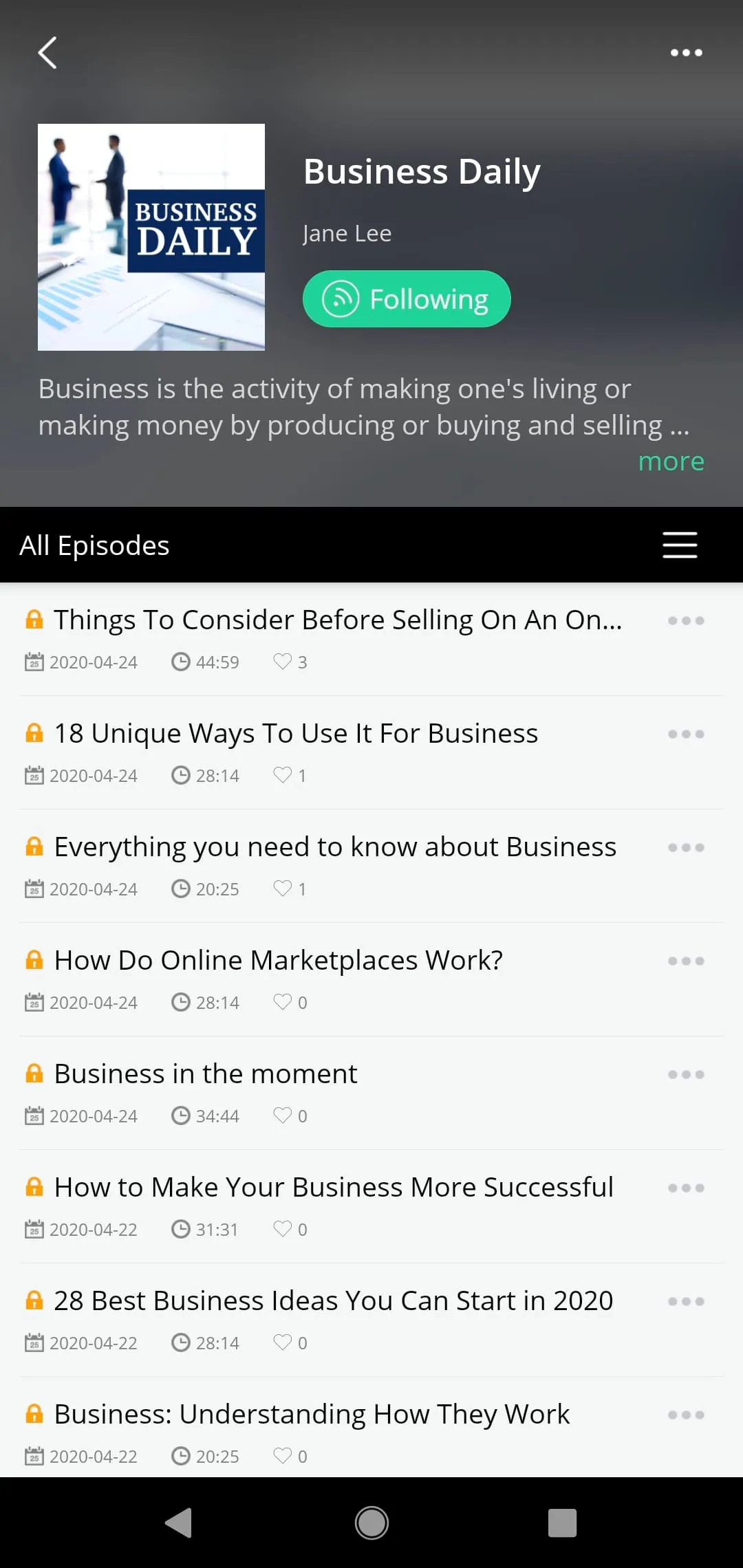
Task: Expand the description with the more link
Action: 671,461
